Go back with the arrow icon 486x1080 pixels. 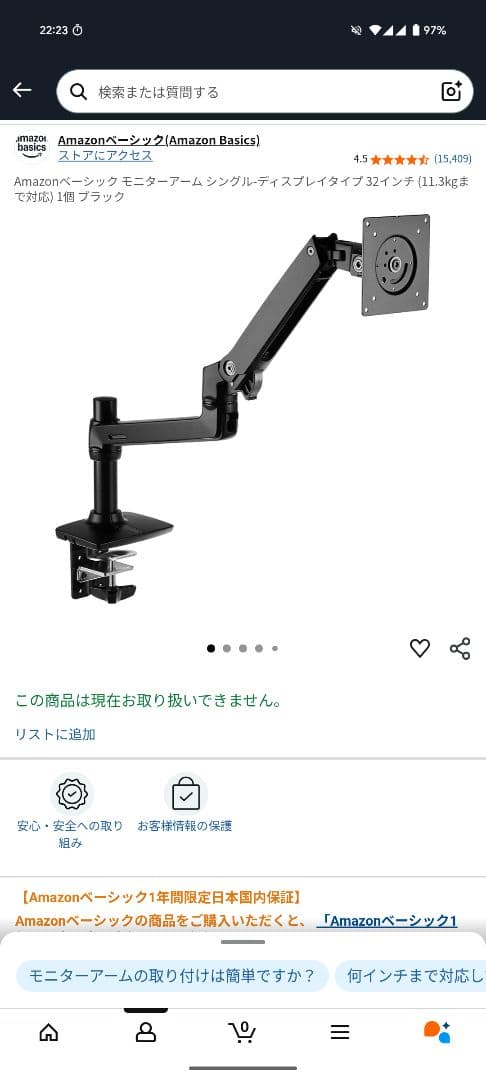(x=22, y=90)
